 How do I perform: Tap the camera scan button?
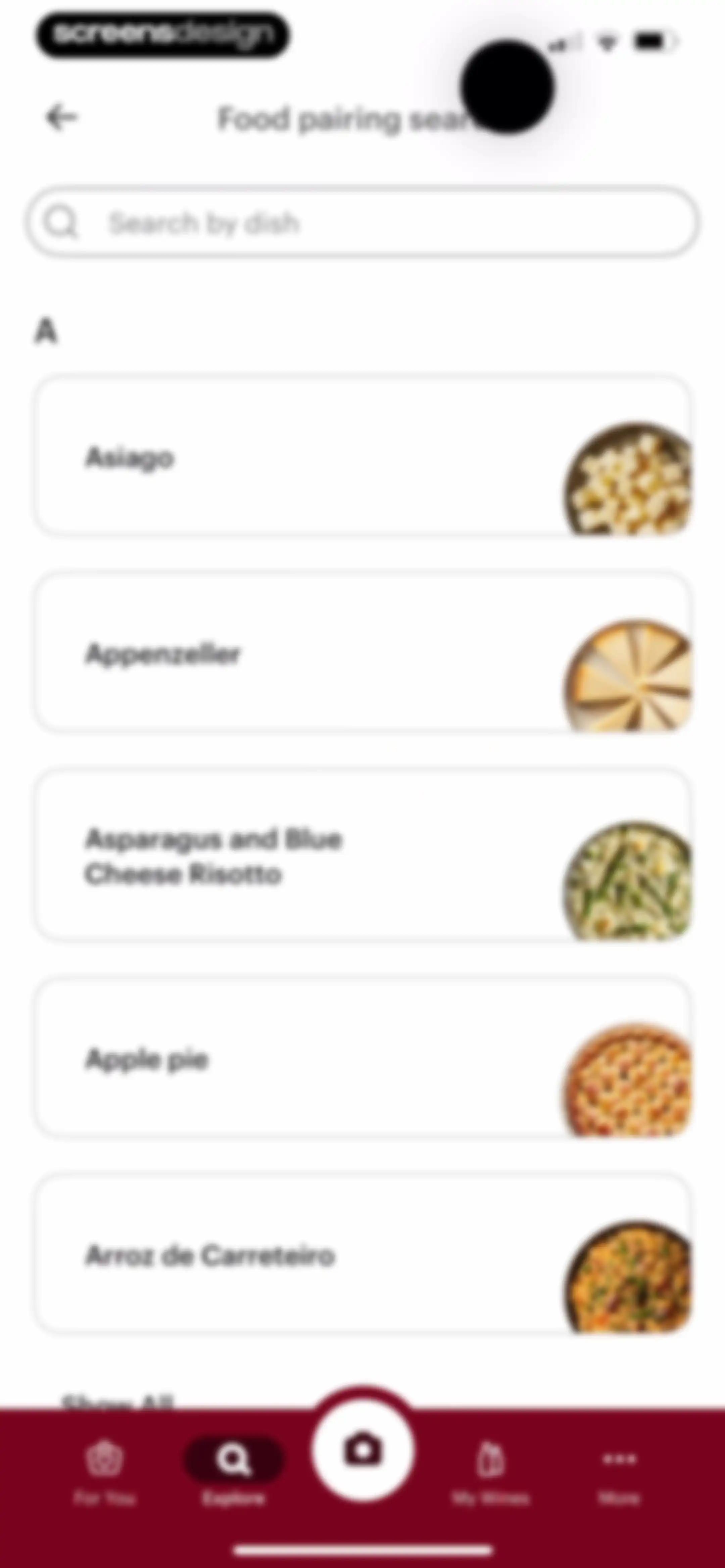363,1450
